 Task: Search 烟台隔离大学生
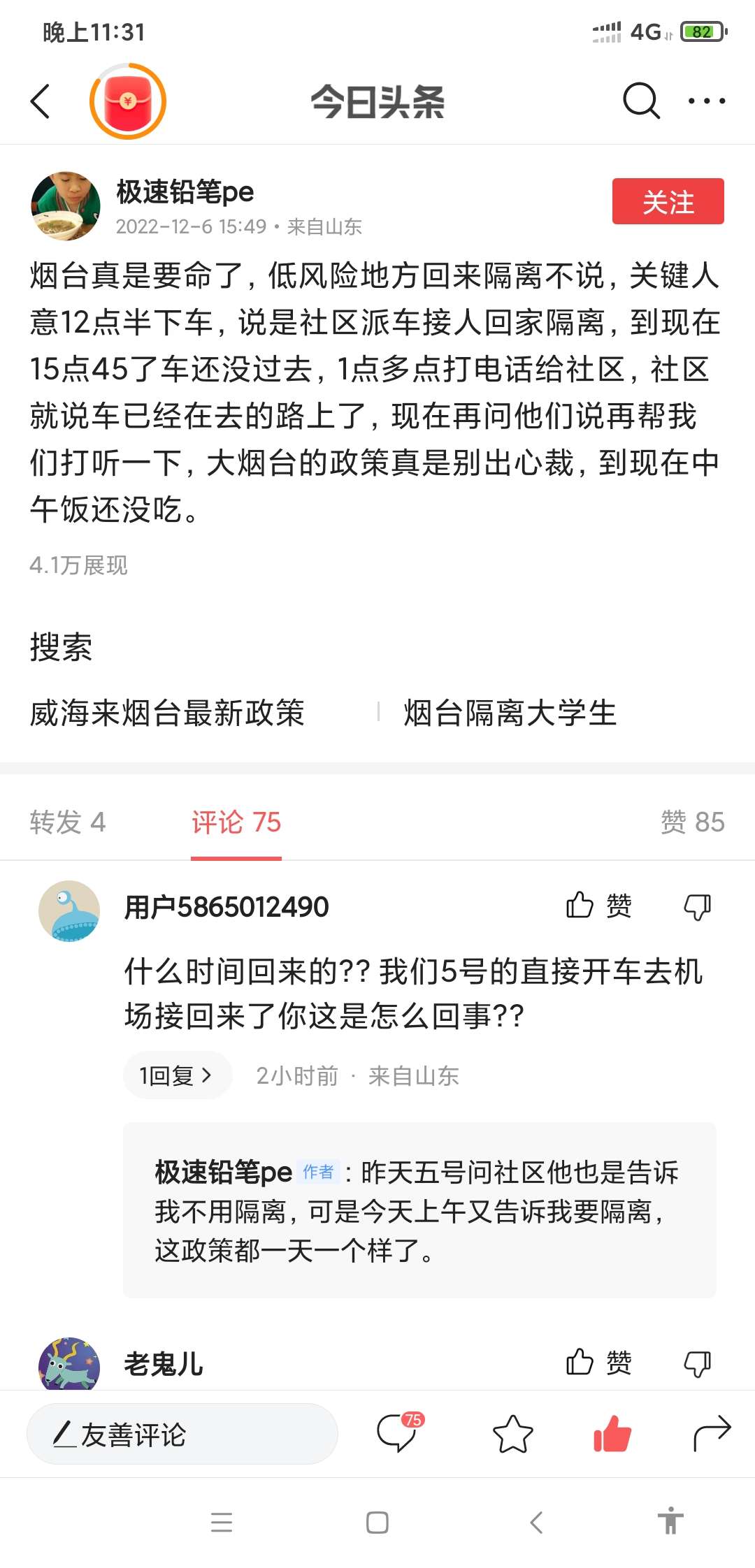coord(510,713)
